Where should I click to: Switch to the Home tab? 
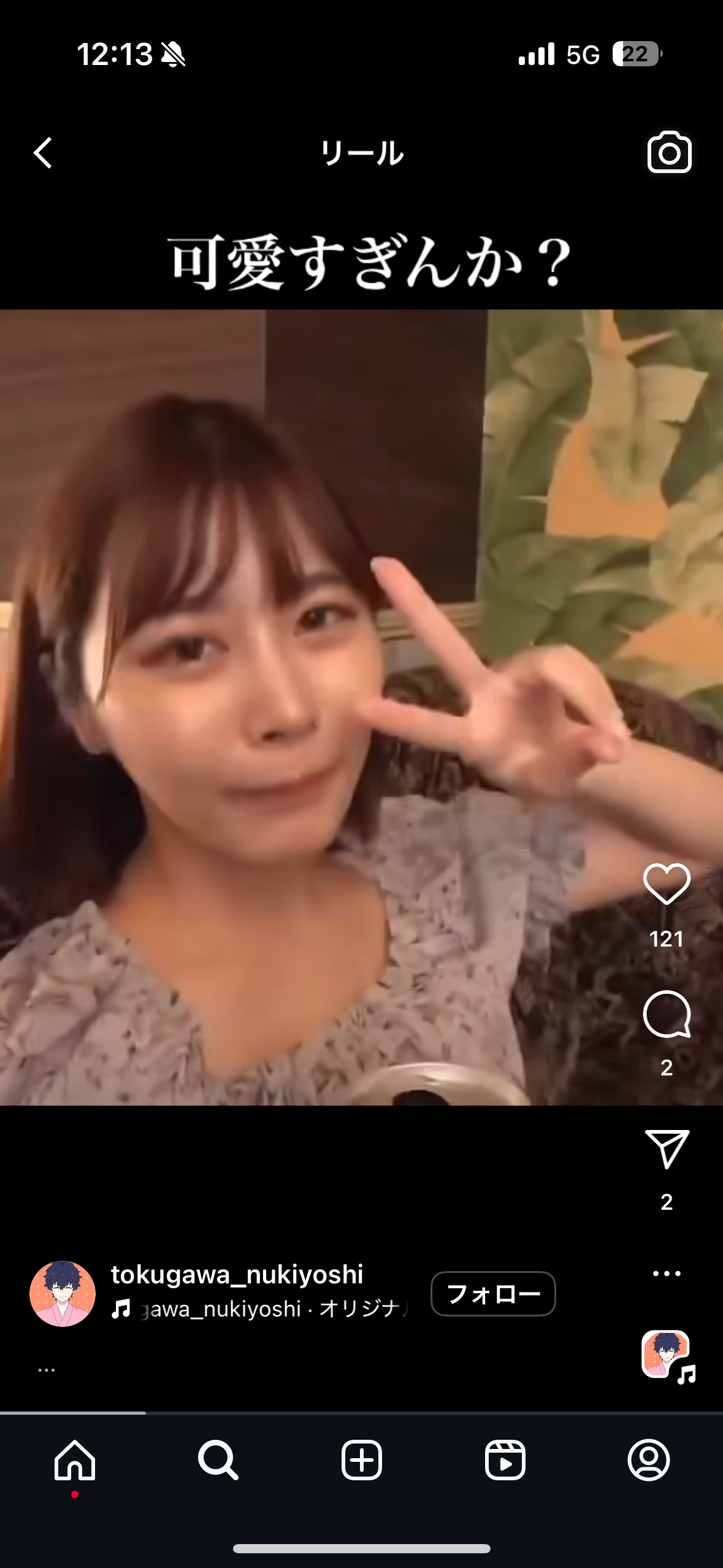[x=75, y=1460]
